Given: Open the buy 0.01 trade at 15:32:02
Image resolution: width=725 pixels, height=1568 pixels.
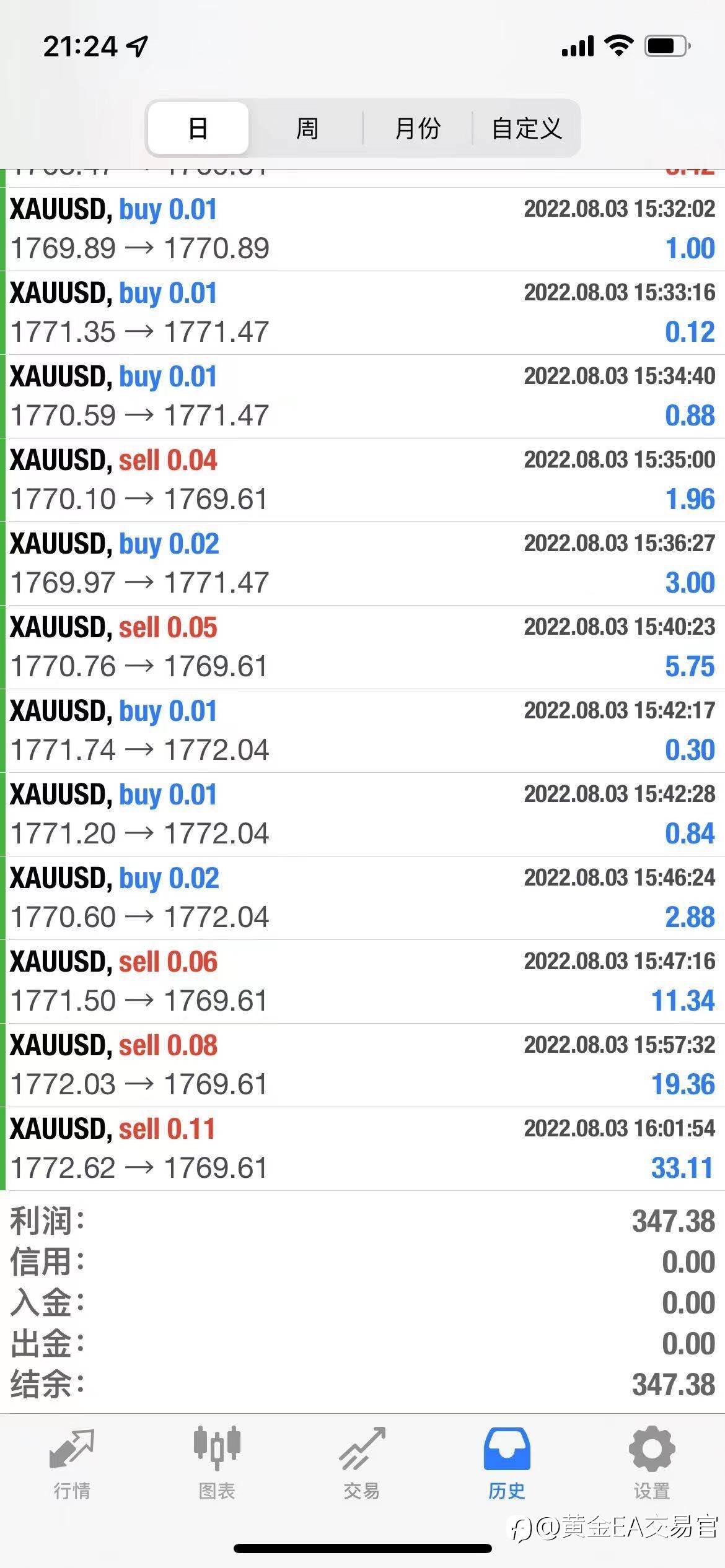Looking at the screenshot, I should click(362, 229).
